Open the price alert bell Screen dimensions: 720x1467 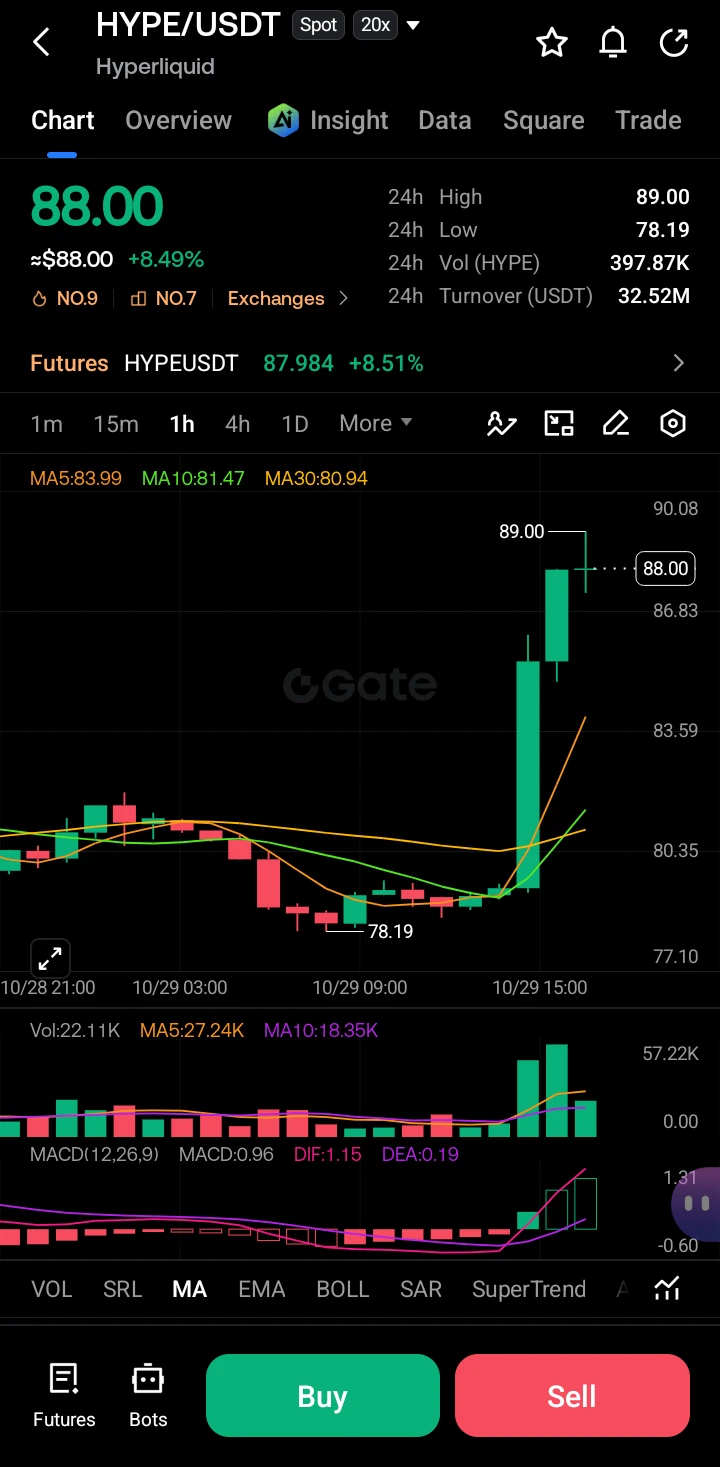click(x=613, y=42)
